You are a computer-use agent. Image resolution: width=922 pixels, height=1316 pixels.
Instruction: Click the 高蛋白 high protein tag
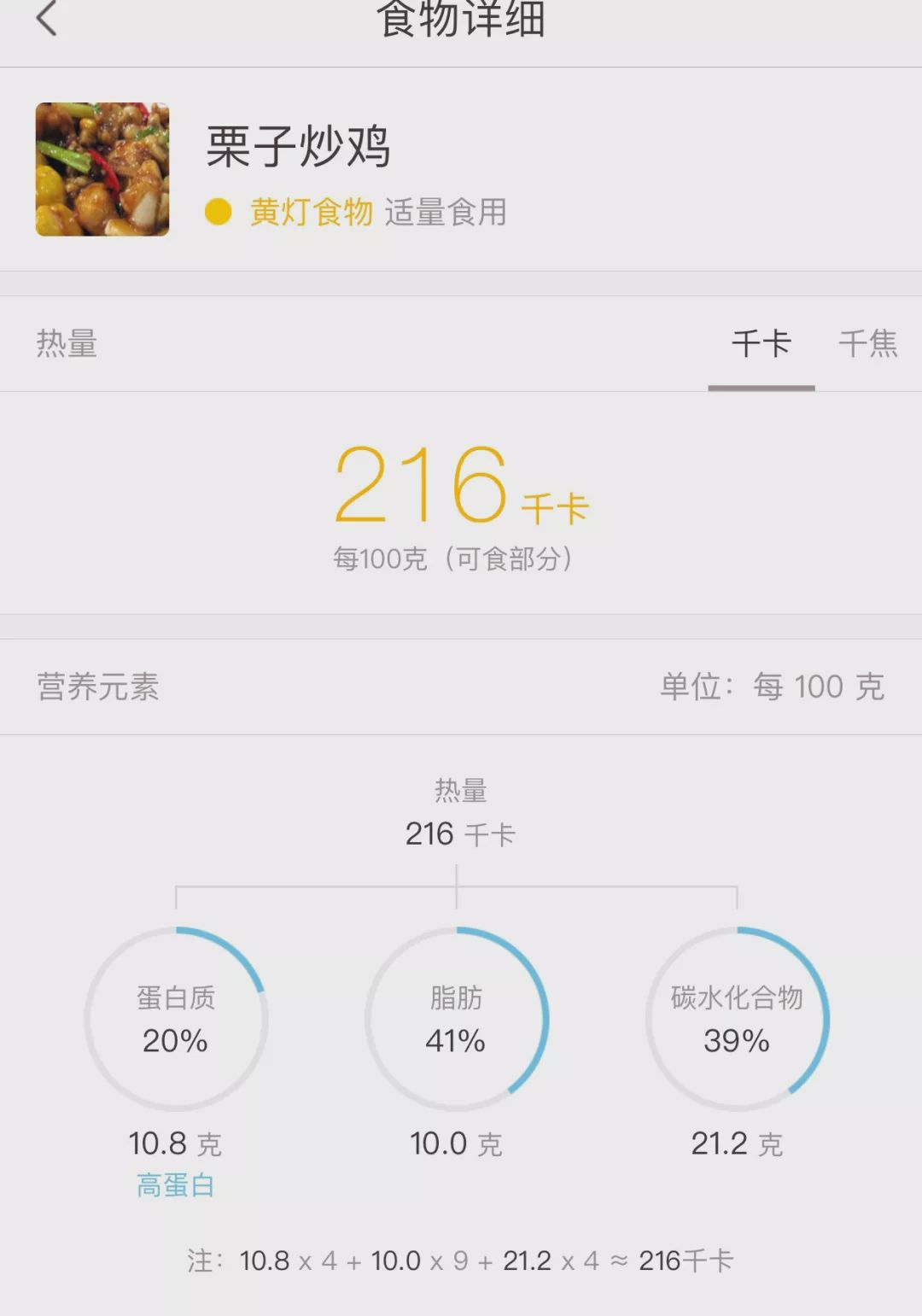click(x=177, y=1185)
